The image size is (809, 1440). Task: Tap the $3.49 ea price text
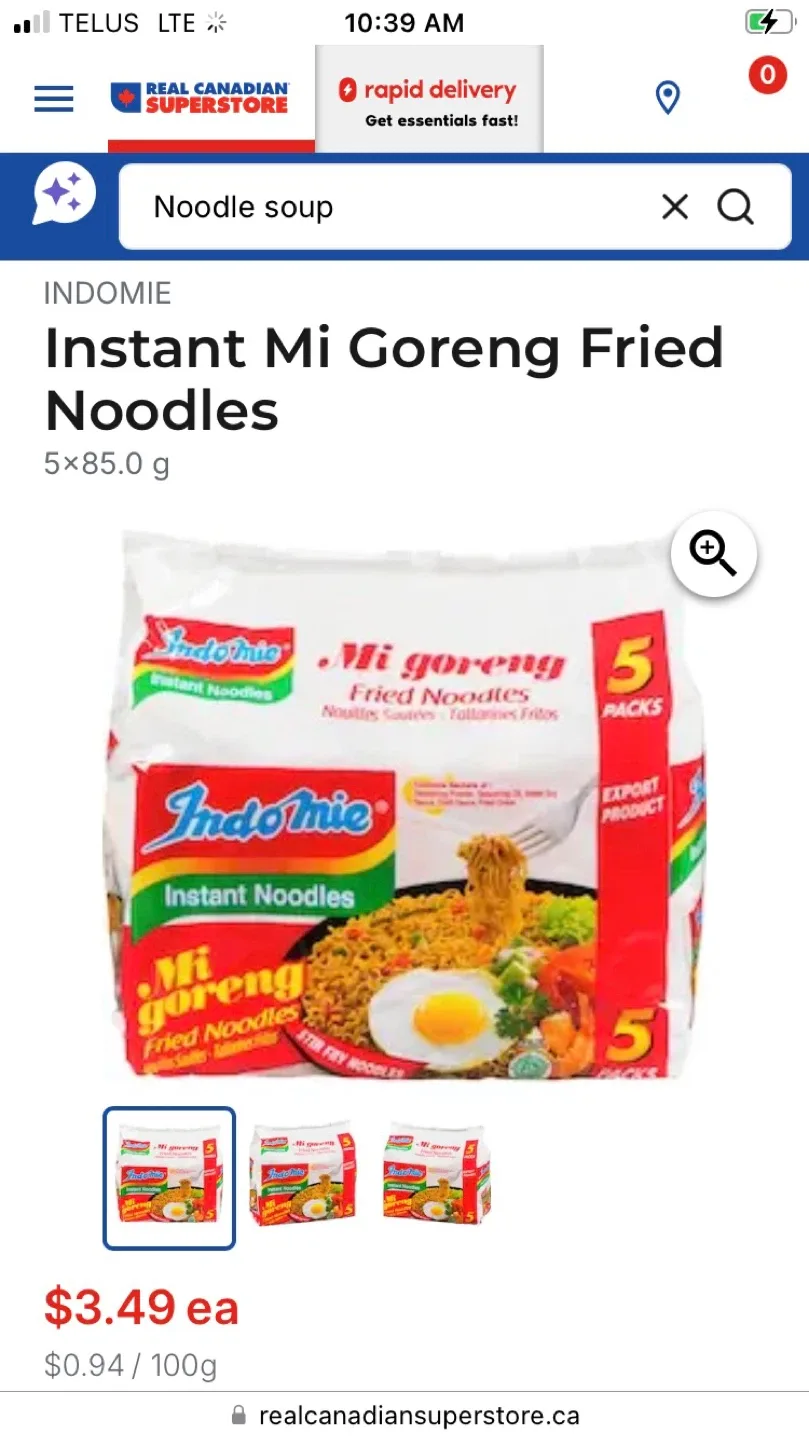click(x=140, y=1306)
